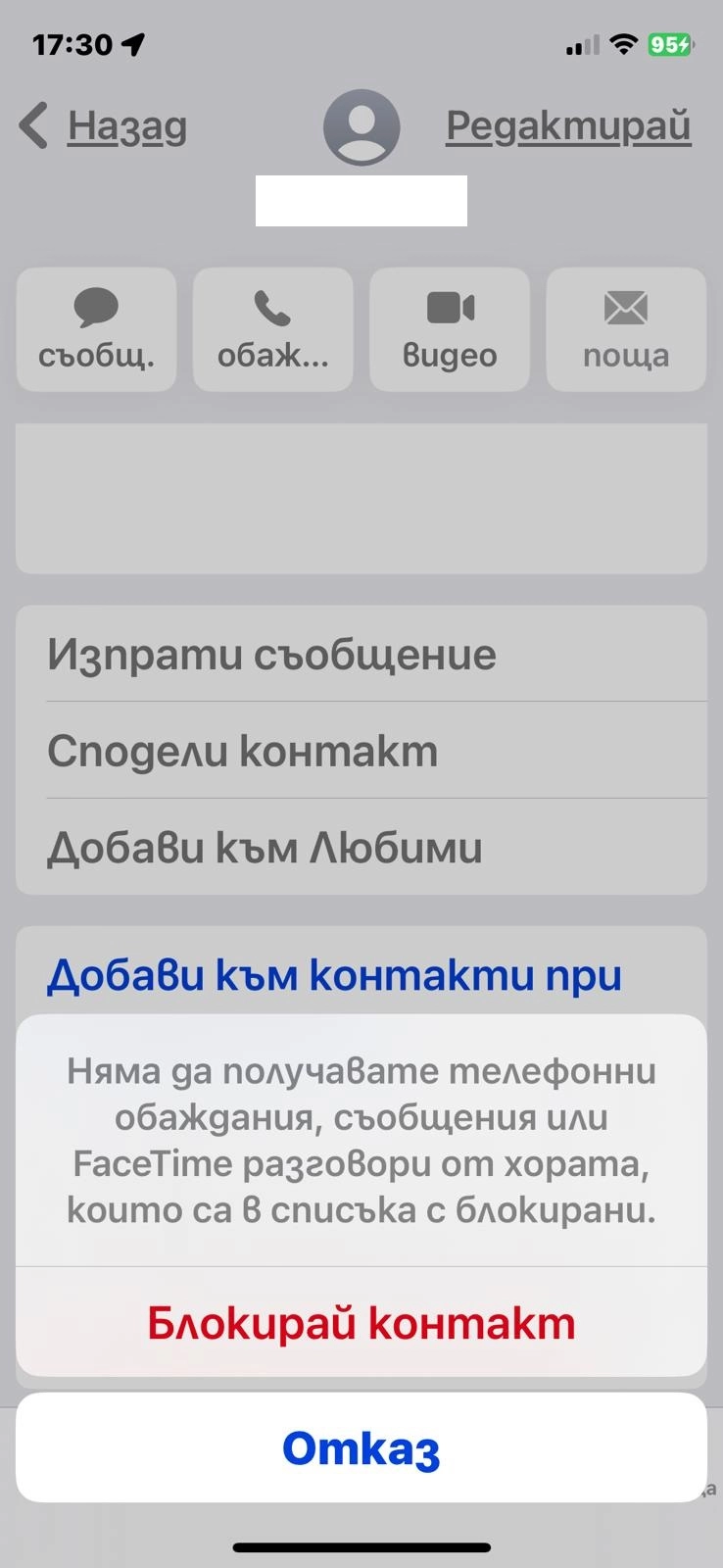Tap Добави към Любими
Screen dimensions: 723x1568
click(x=361, y=848)
